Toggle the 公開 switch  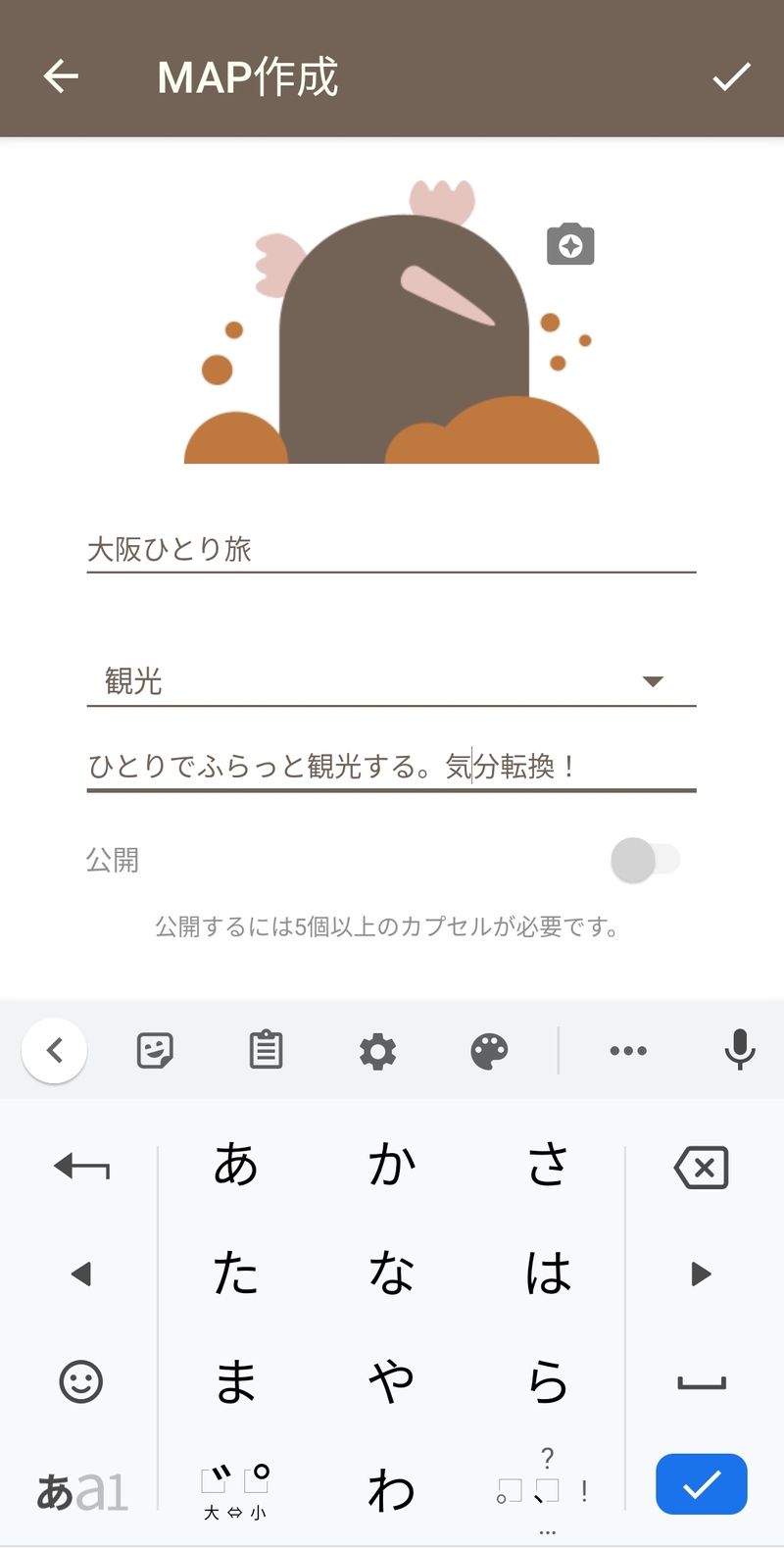coord(645,860)
